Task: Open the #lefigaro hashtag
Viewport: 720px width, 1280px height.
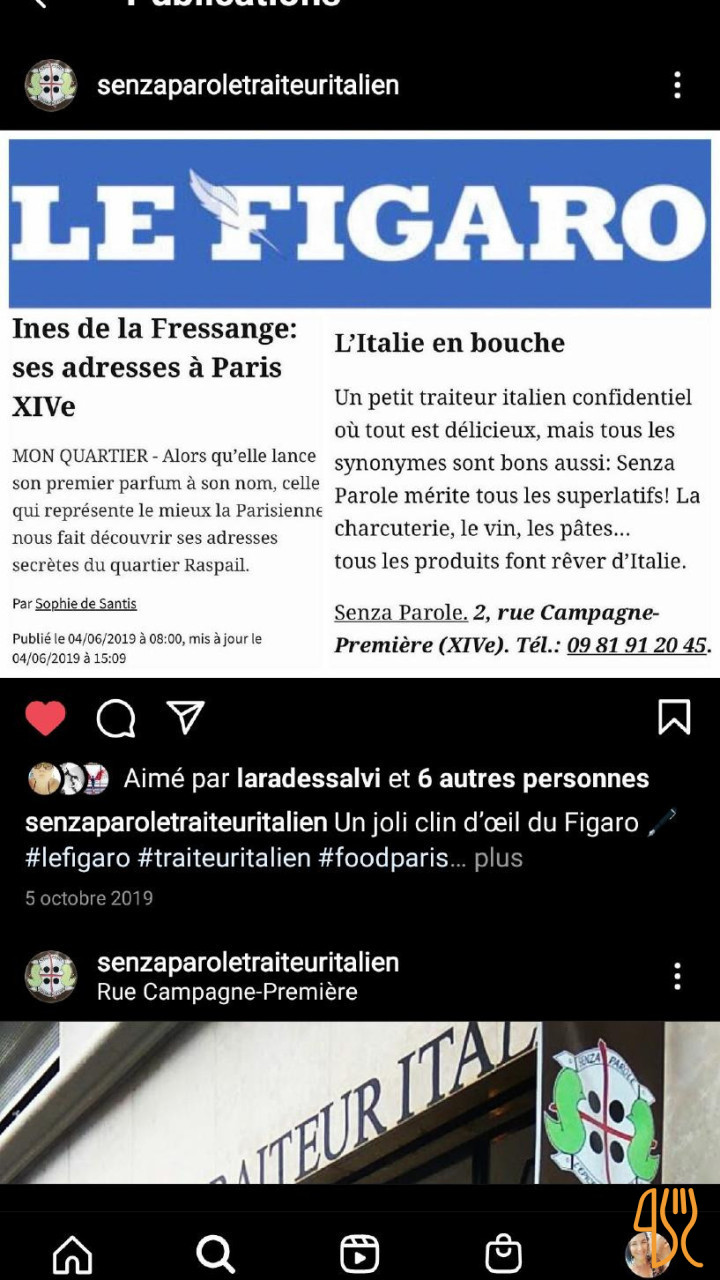Action: pos(77,858)
